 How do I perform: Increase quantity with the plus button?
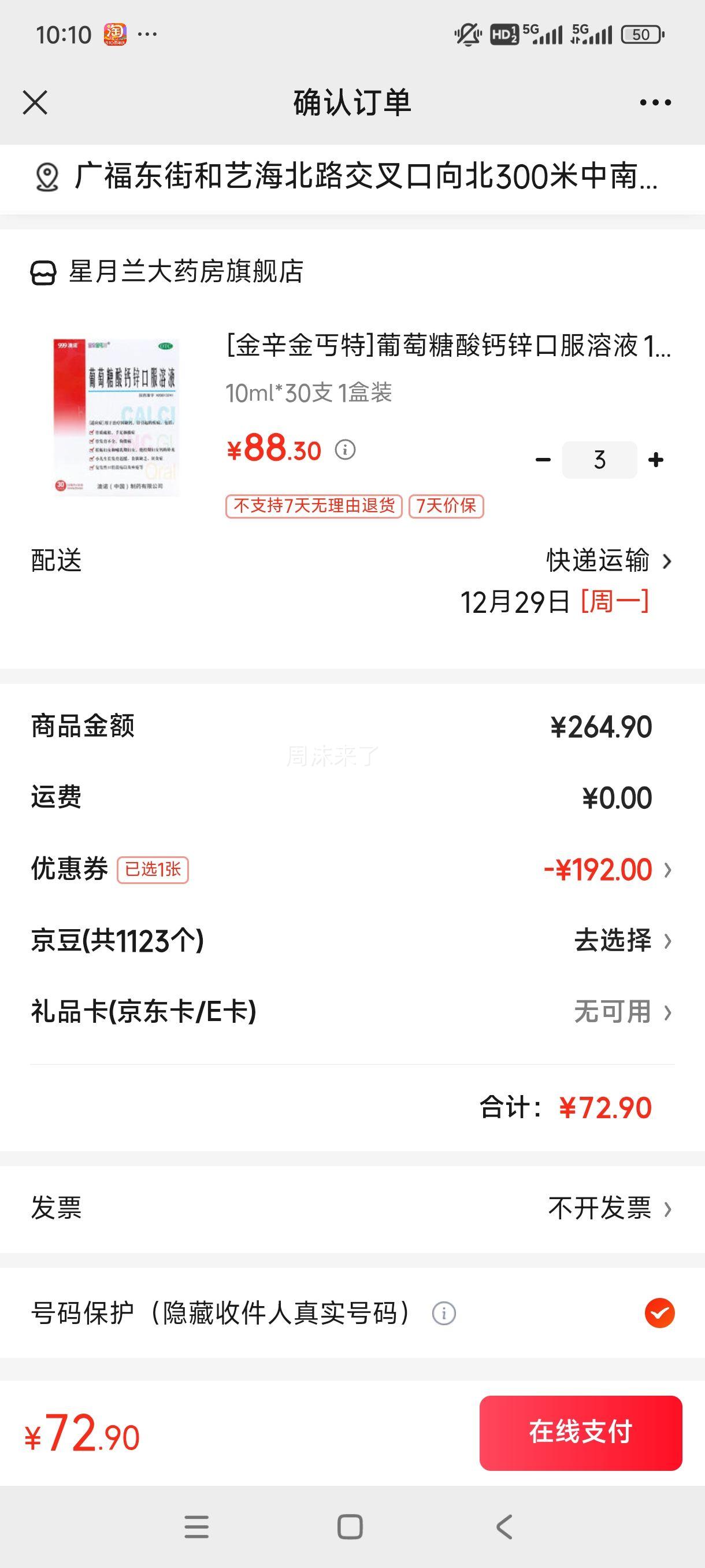click(x=656, y=461)
